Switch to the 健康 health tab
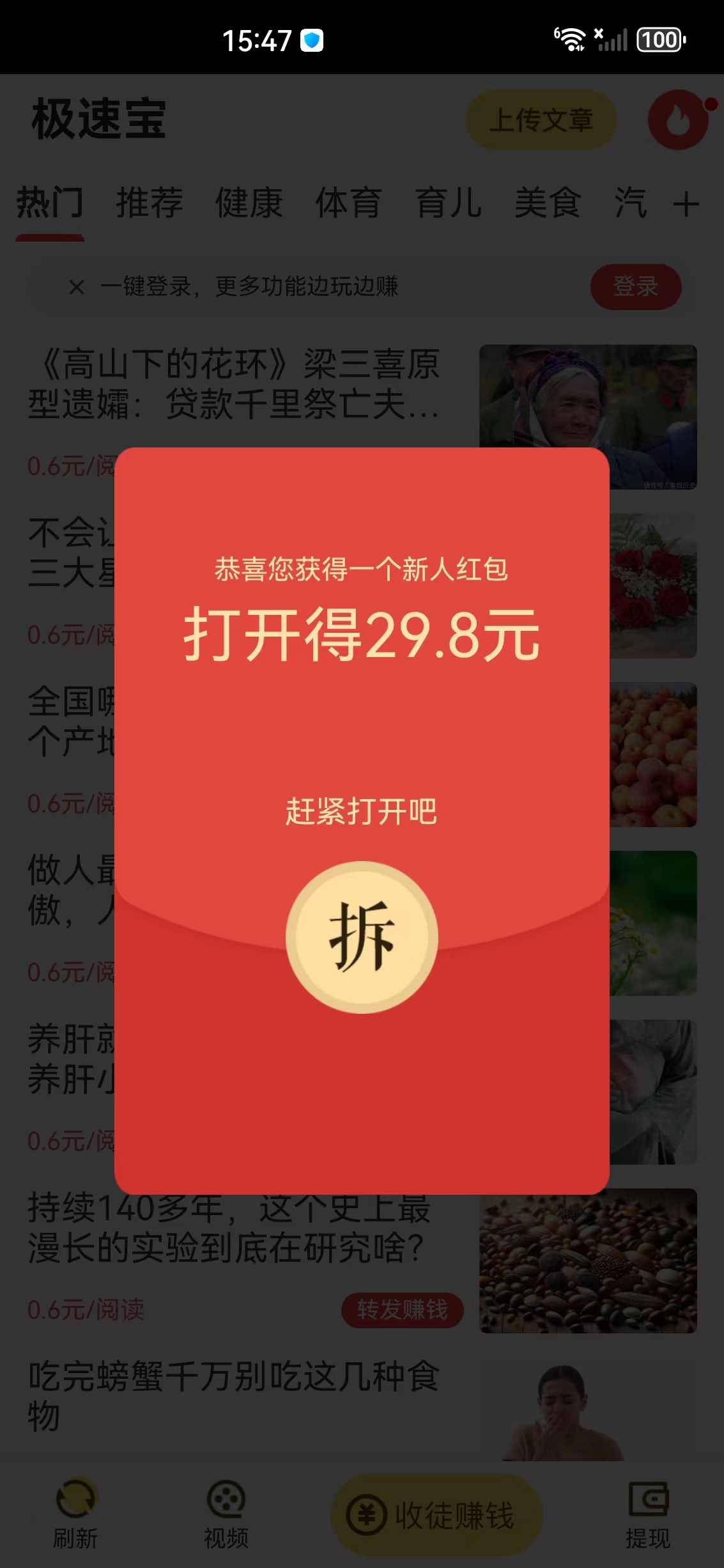The image size is (724, 1568). click(249, 202)
